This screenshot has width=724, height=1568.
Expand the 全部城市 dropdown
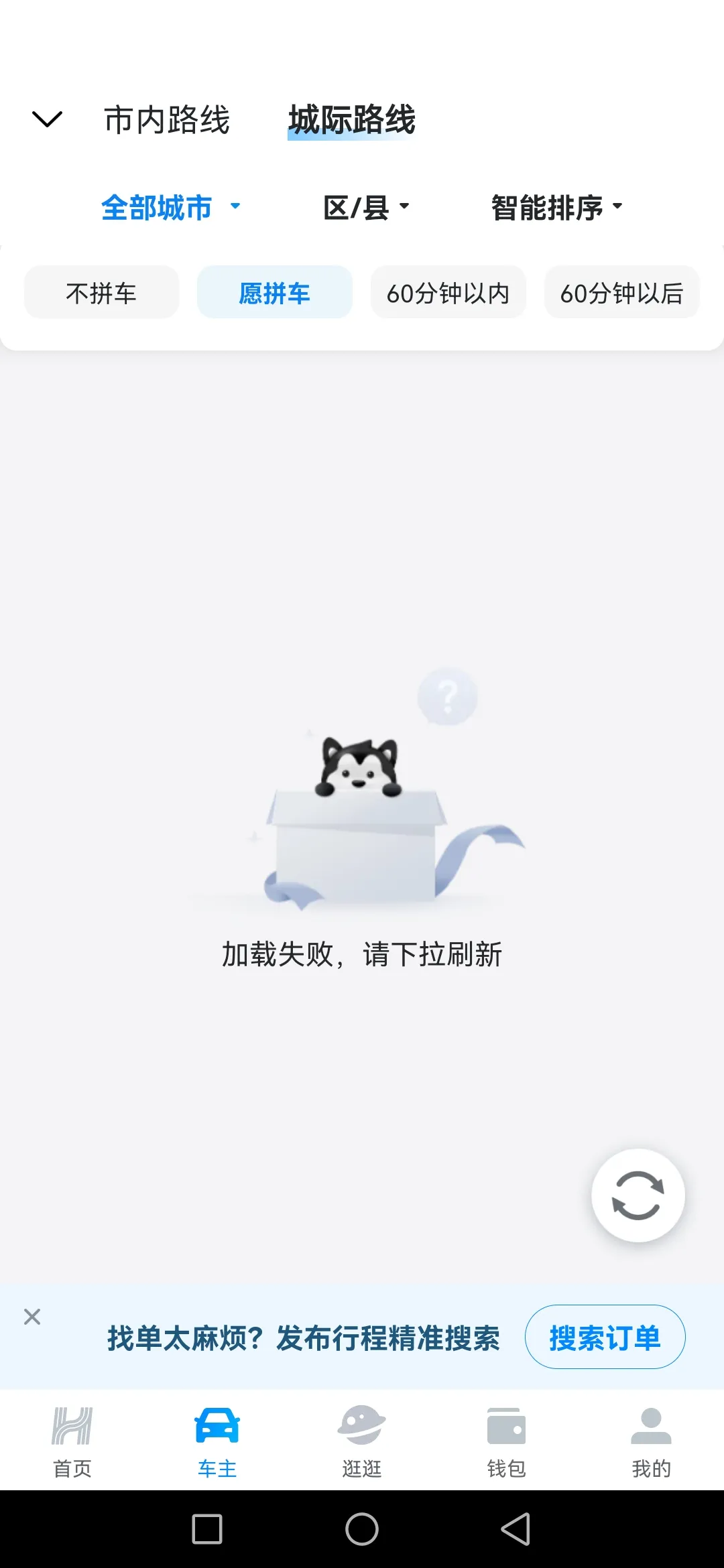[170, 207]
